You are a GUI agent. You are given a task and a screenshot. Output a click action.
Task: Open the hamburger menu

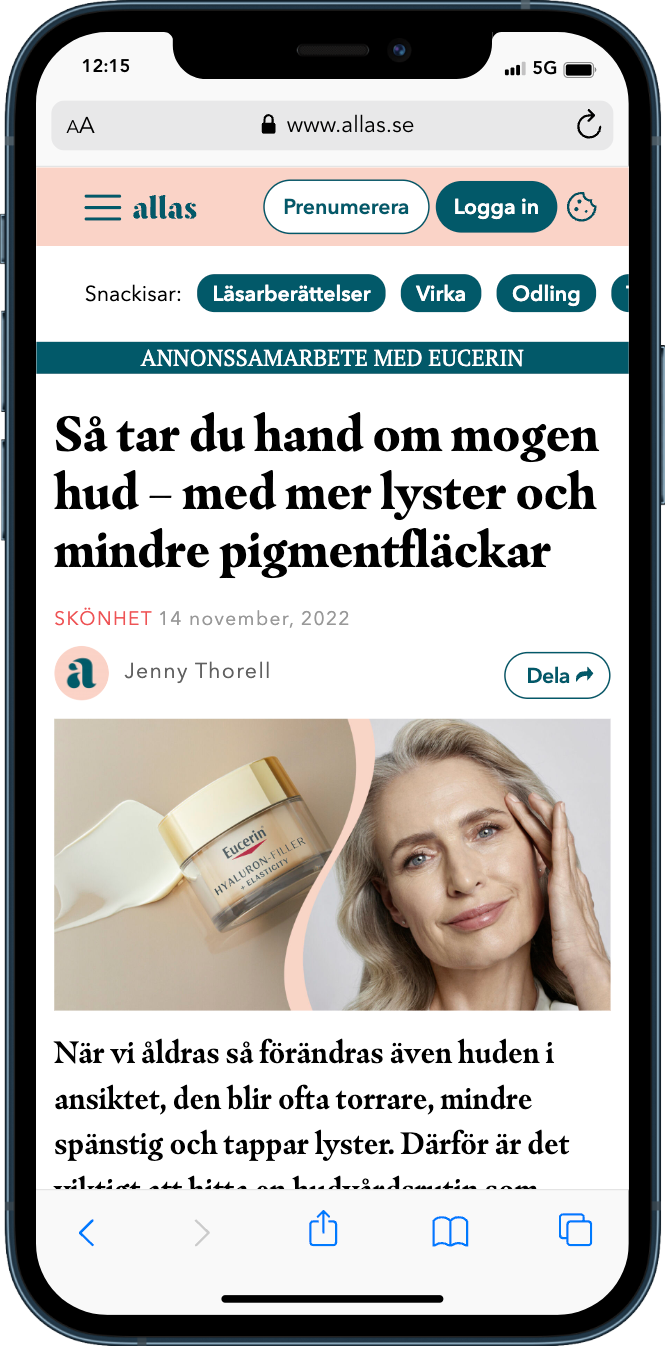(x=102, y=207)
